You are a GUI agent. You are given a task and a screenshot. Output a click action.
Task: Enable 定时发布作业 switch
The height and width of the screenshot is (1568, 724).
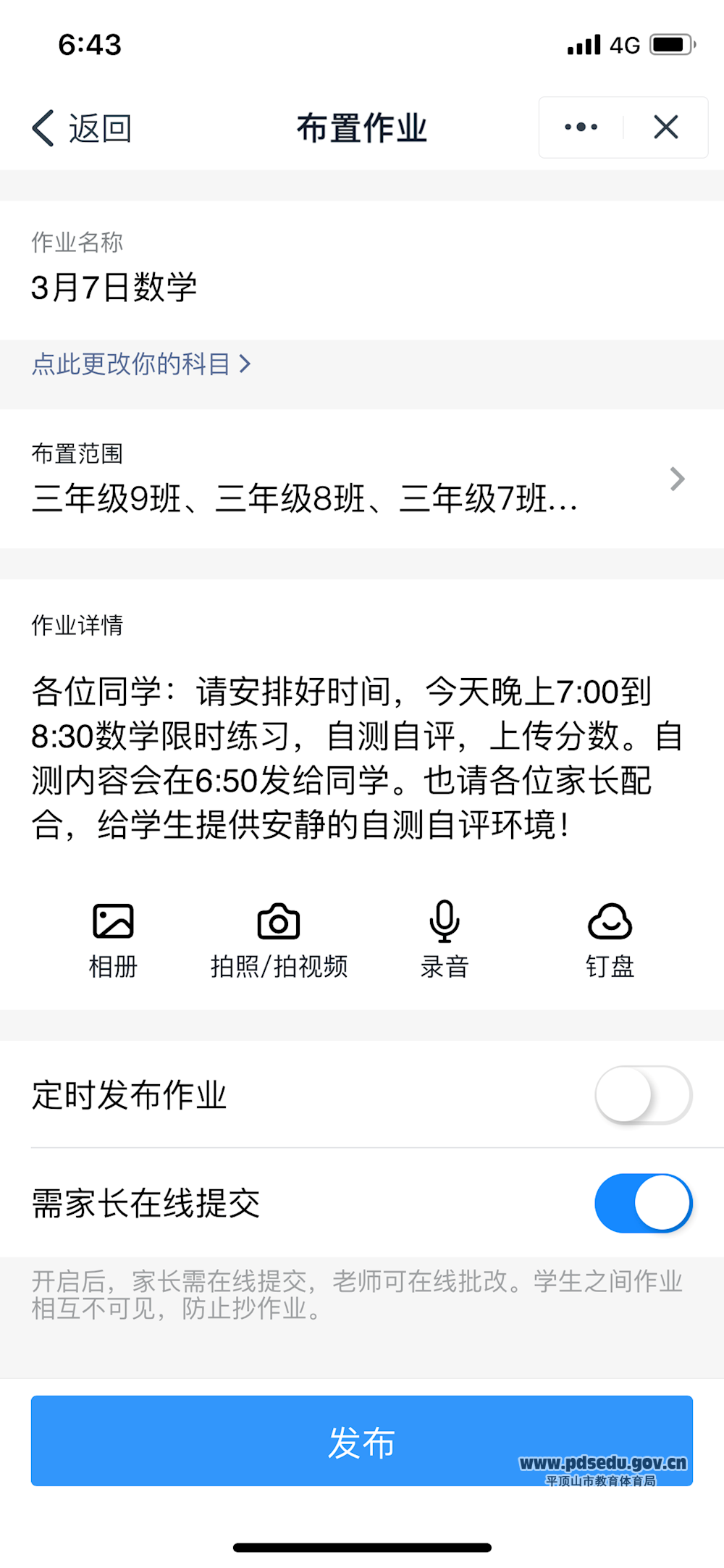coord(643,1094)
